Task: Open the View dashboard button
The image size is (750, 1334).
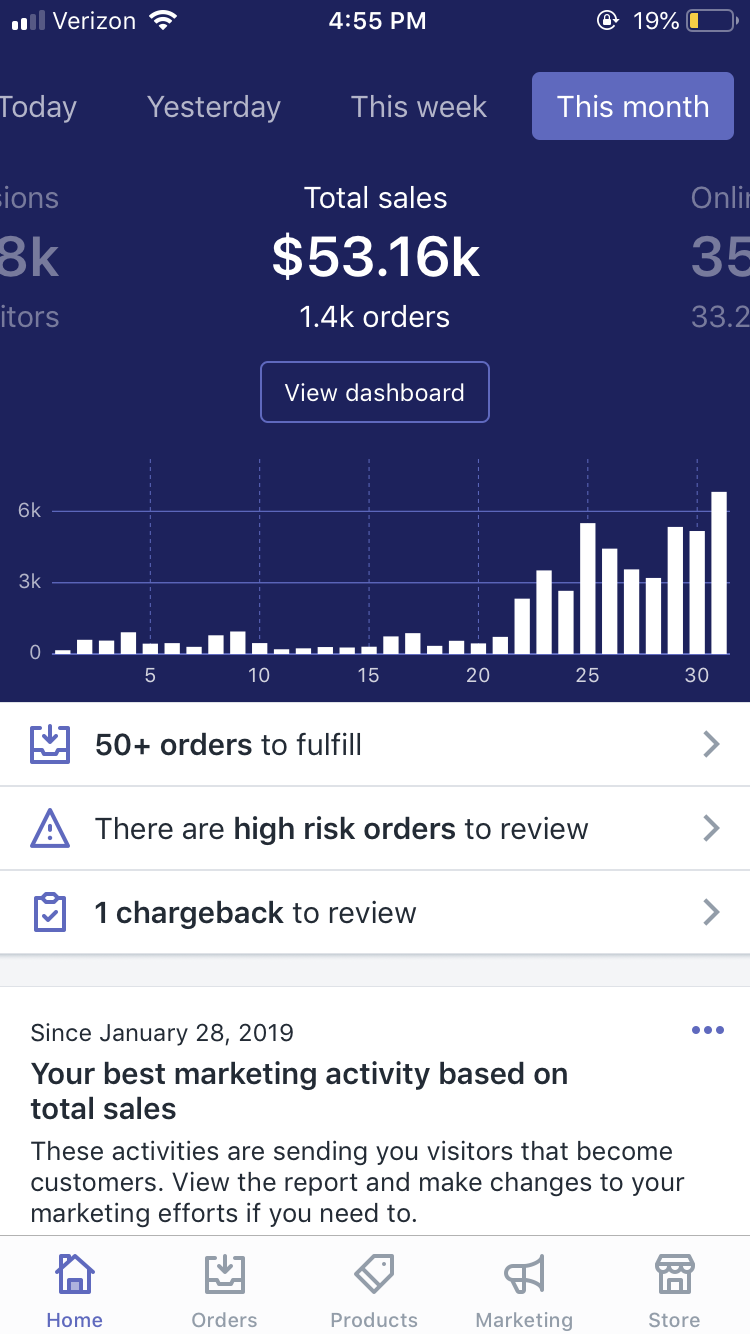Action: coord(375,392)
